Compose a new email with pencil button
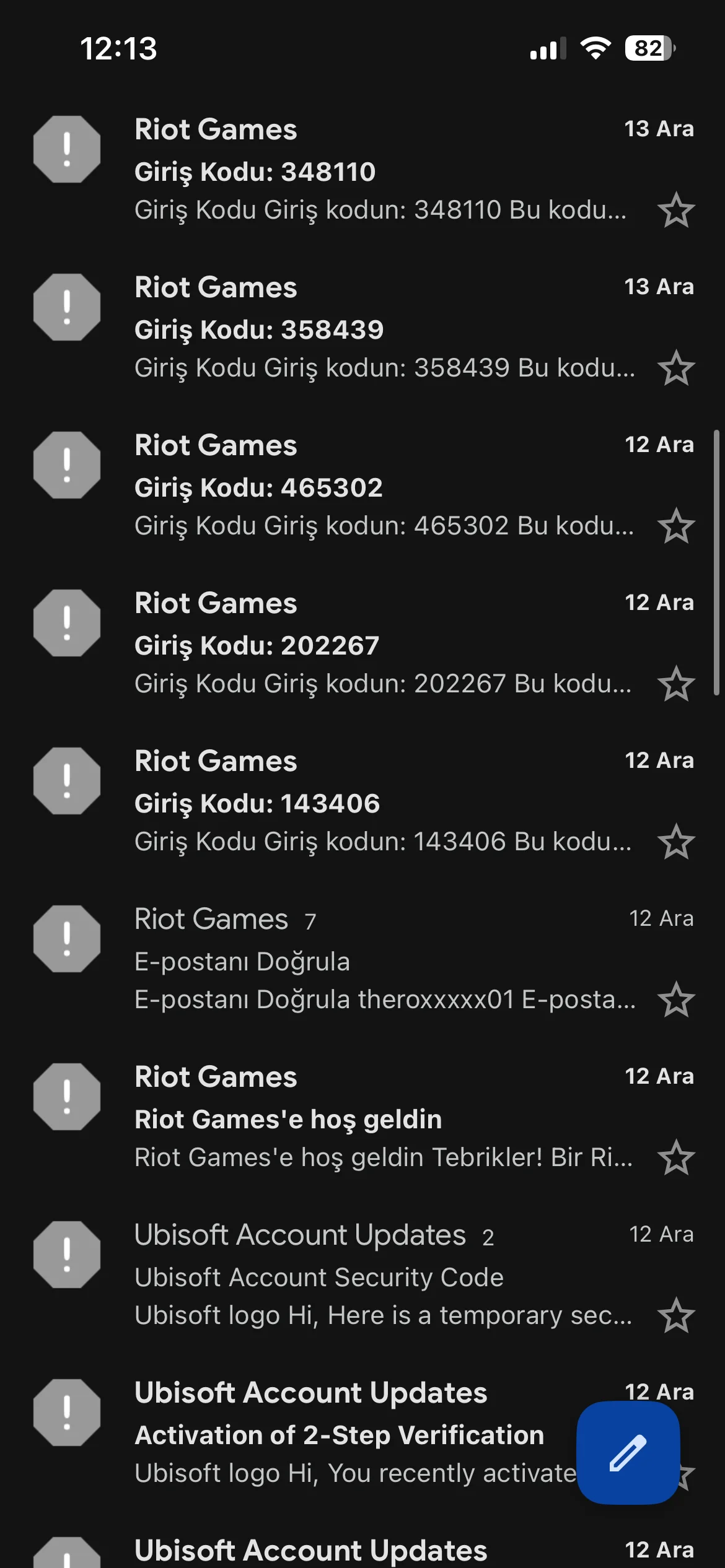This screenshot has height=1568, width=725. (628, 1452)
